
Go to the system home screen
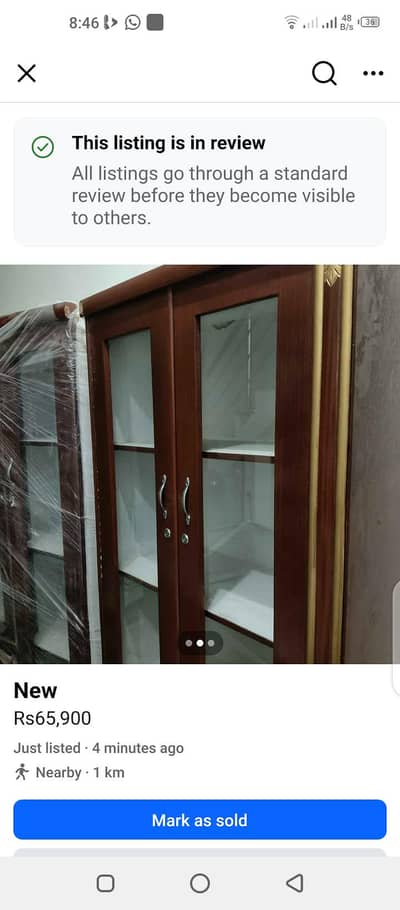coord(200,883)
